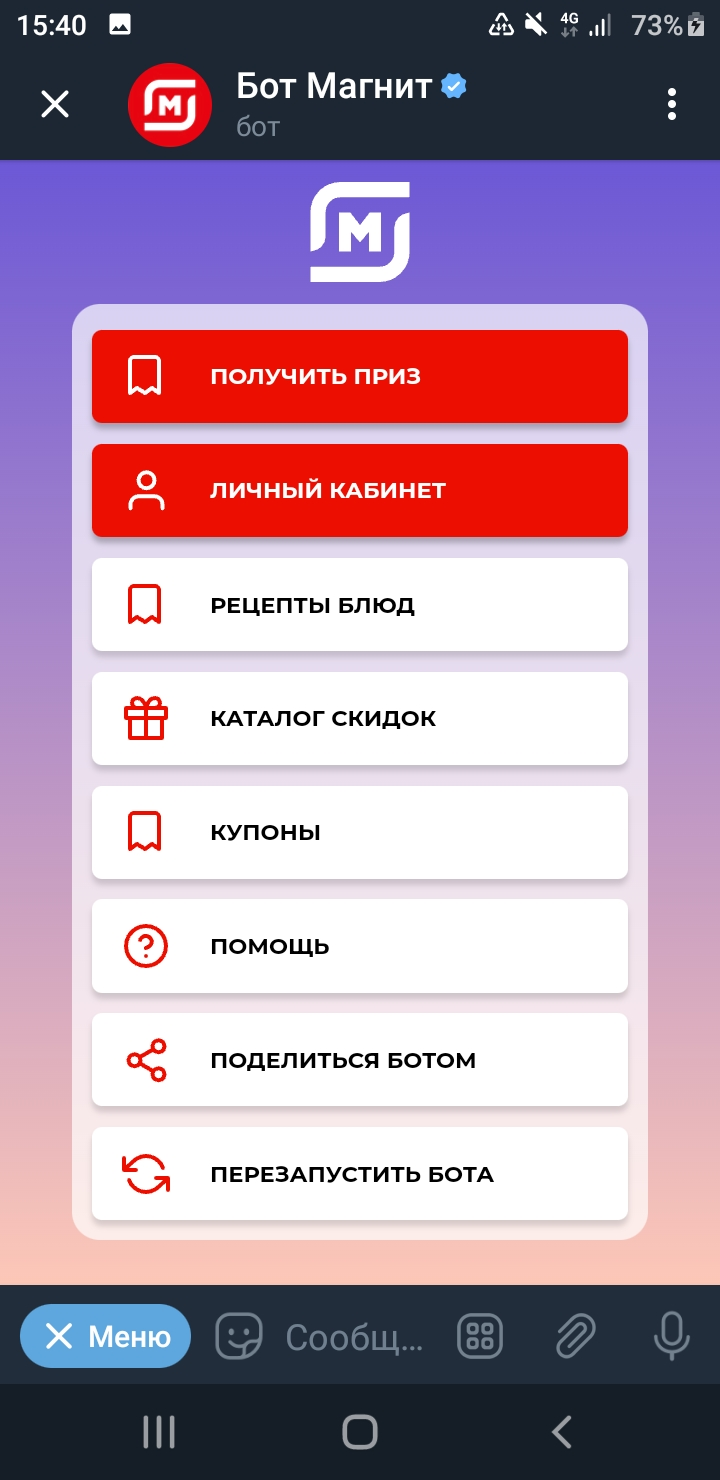Tap ПЕРЕЗАПУСТИТЬ БОТА to restart the bot
Screen dimensions: 720x1480
pos(360,1174)
